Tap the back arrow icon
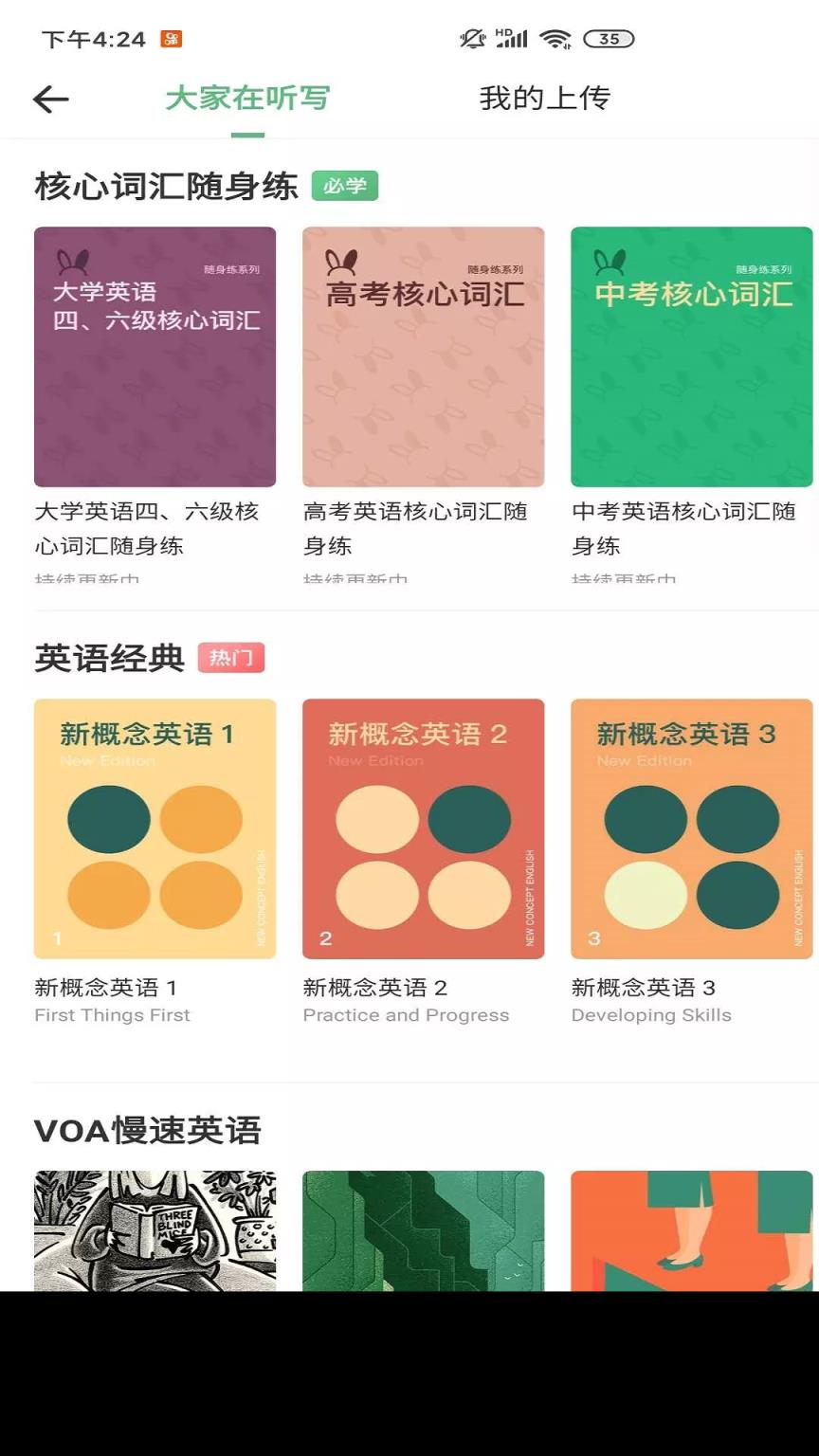Viewport: 819px width, 1456px height. click(51, 99)
